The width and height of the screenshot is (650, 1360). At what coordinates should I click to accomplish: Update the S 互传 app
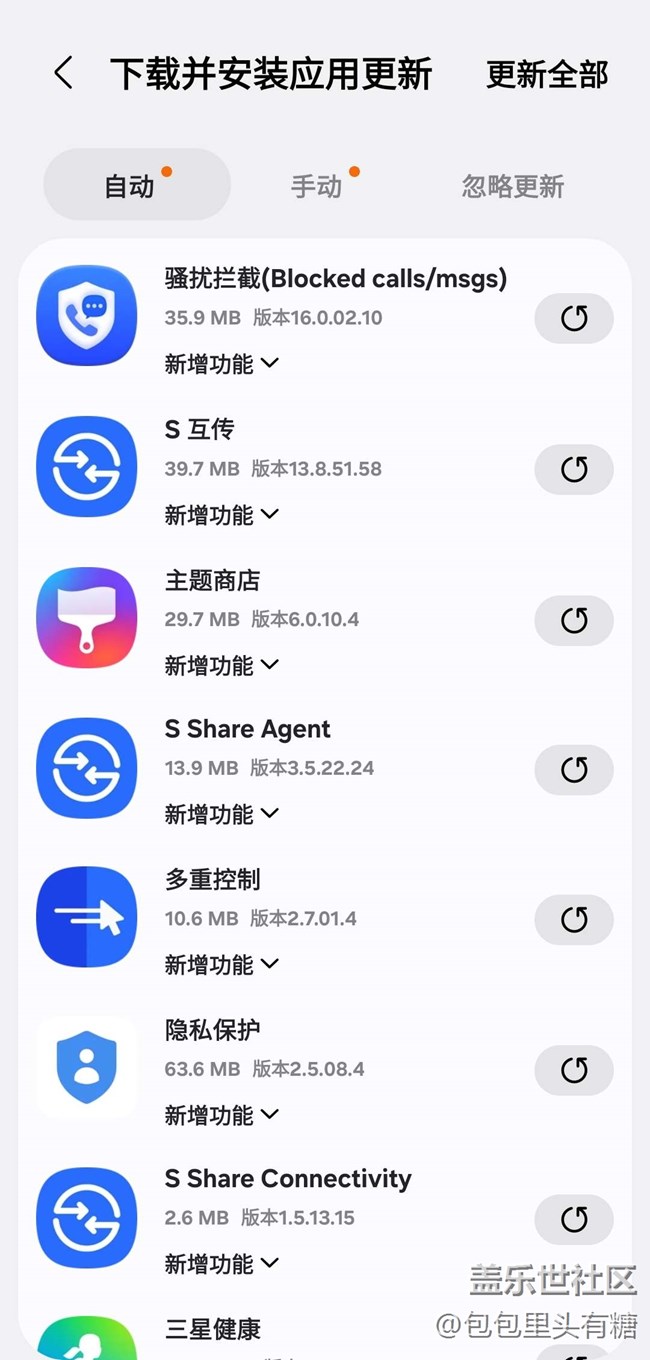coord(574,469)
